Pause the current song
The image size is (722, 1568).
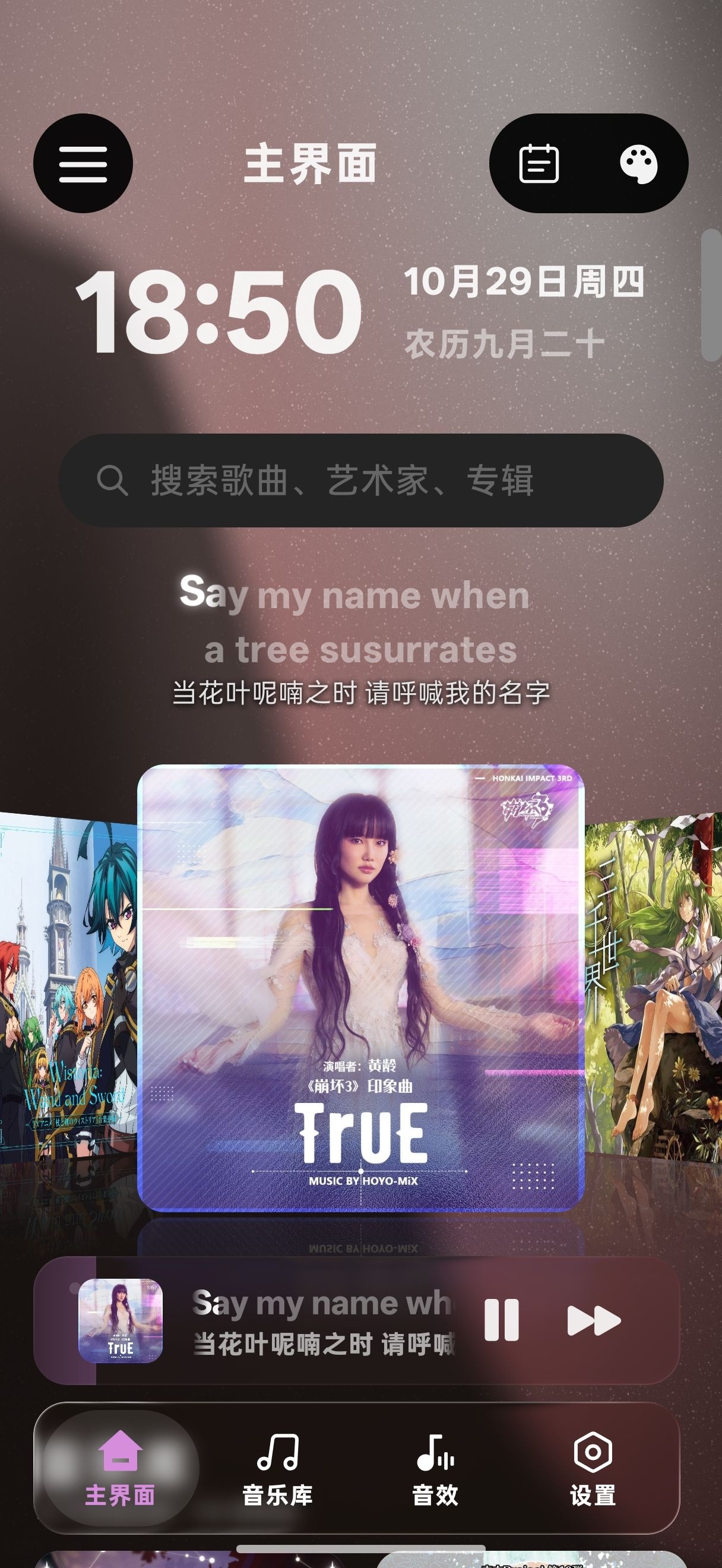coord(502,1319)
